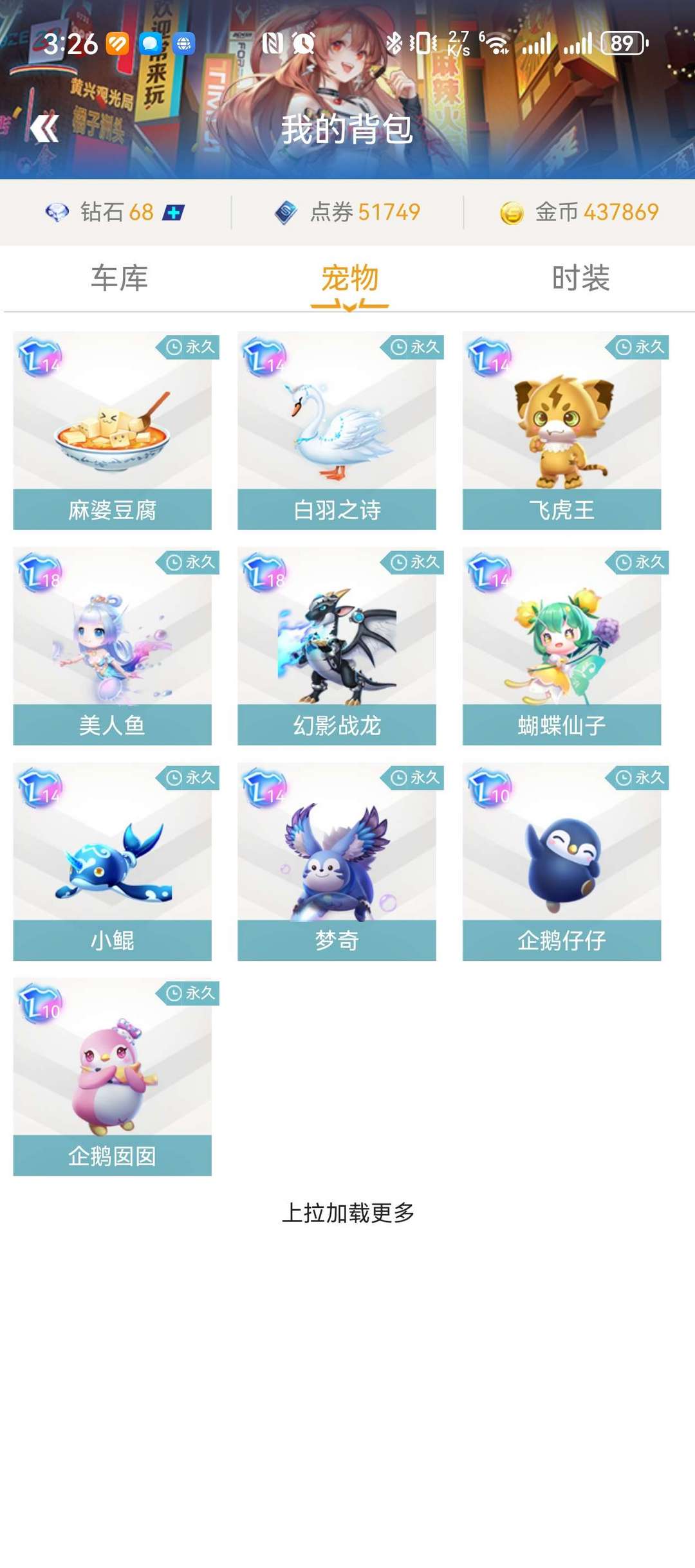Open the 美人鱼 pet card
The image size is (695, 1568).
[x=113, y=645]
